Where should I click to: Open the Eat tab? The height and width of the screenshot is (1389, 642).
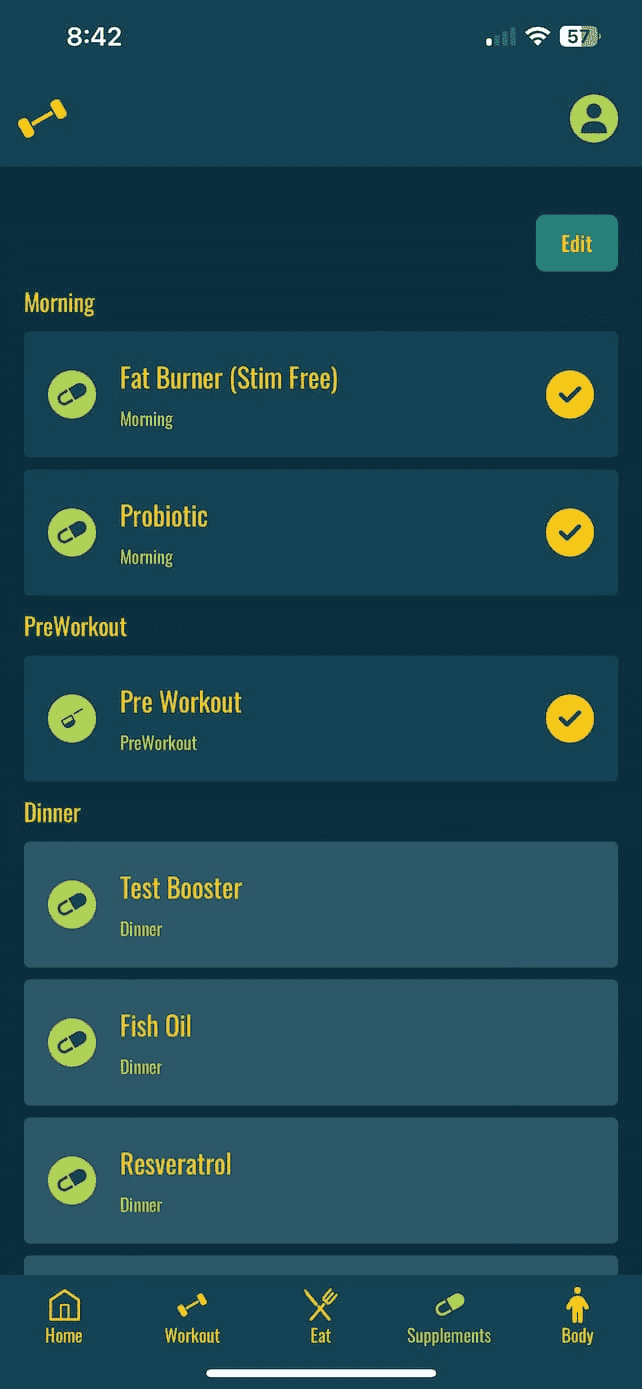[x=320, y=1317]
